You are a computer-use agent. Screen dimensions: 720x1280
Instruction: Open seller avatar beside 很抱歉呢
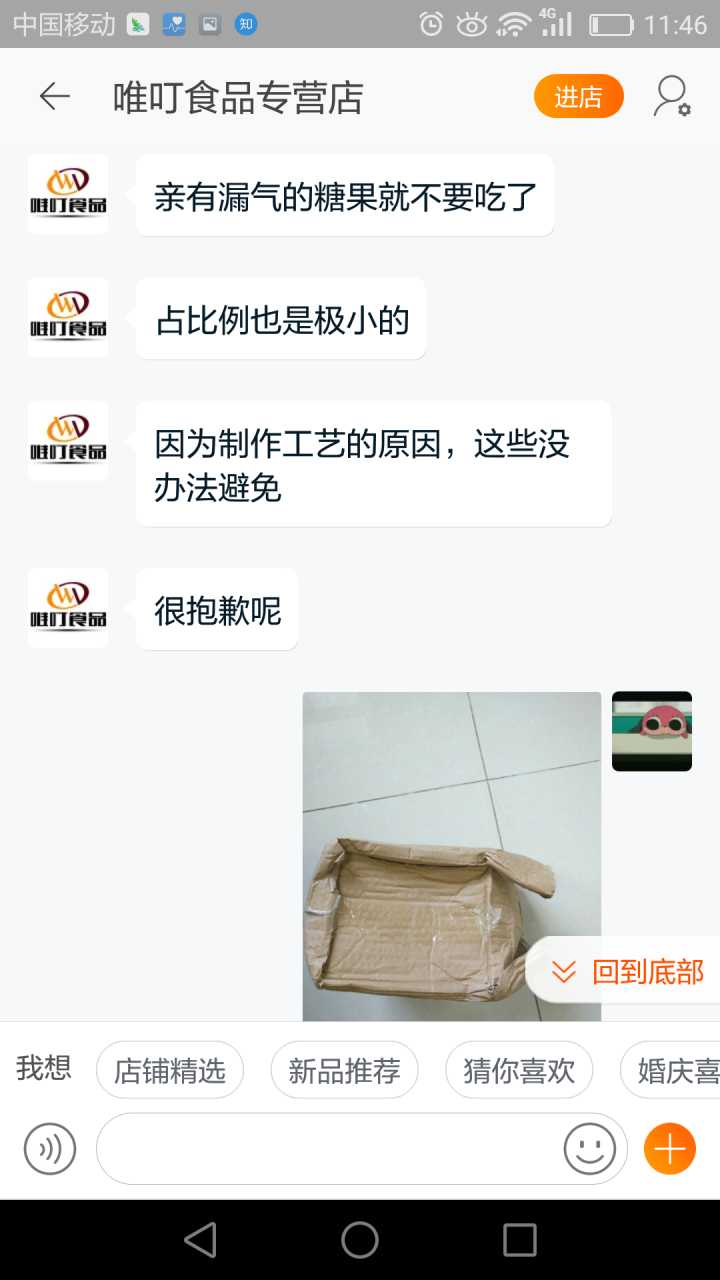pos(68,608)
